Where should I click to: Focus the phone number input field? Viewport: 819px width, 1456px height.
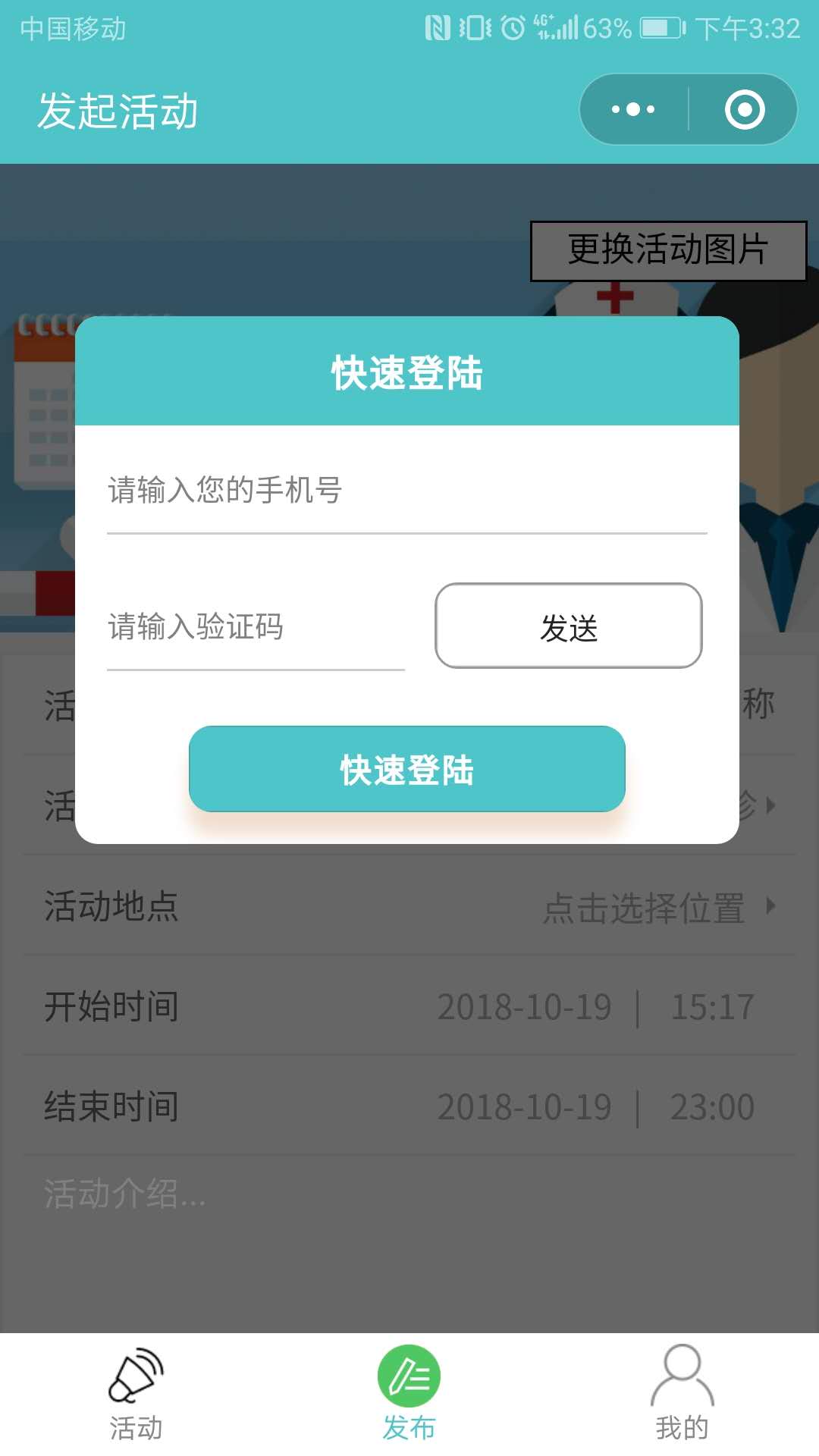(x=406, y=491)
